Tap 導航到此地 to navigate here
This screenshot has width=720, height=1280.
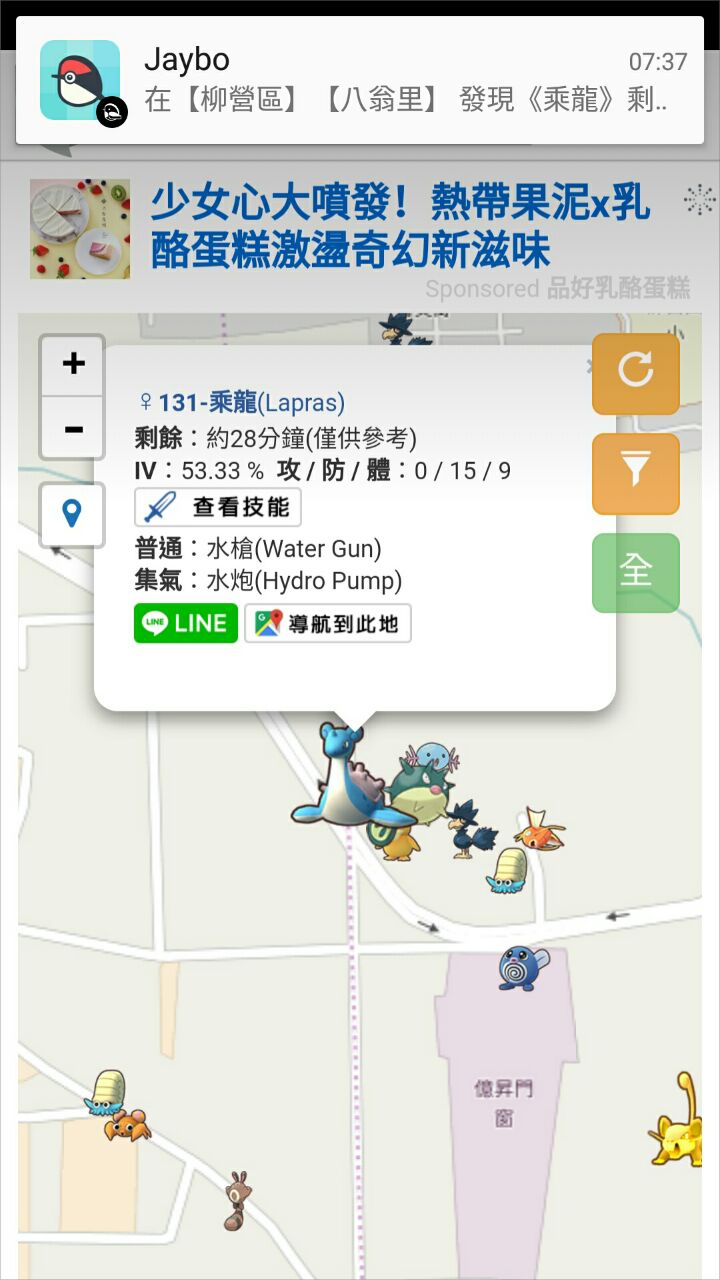328,623
